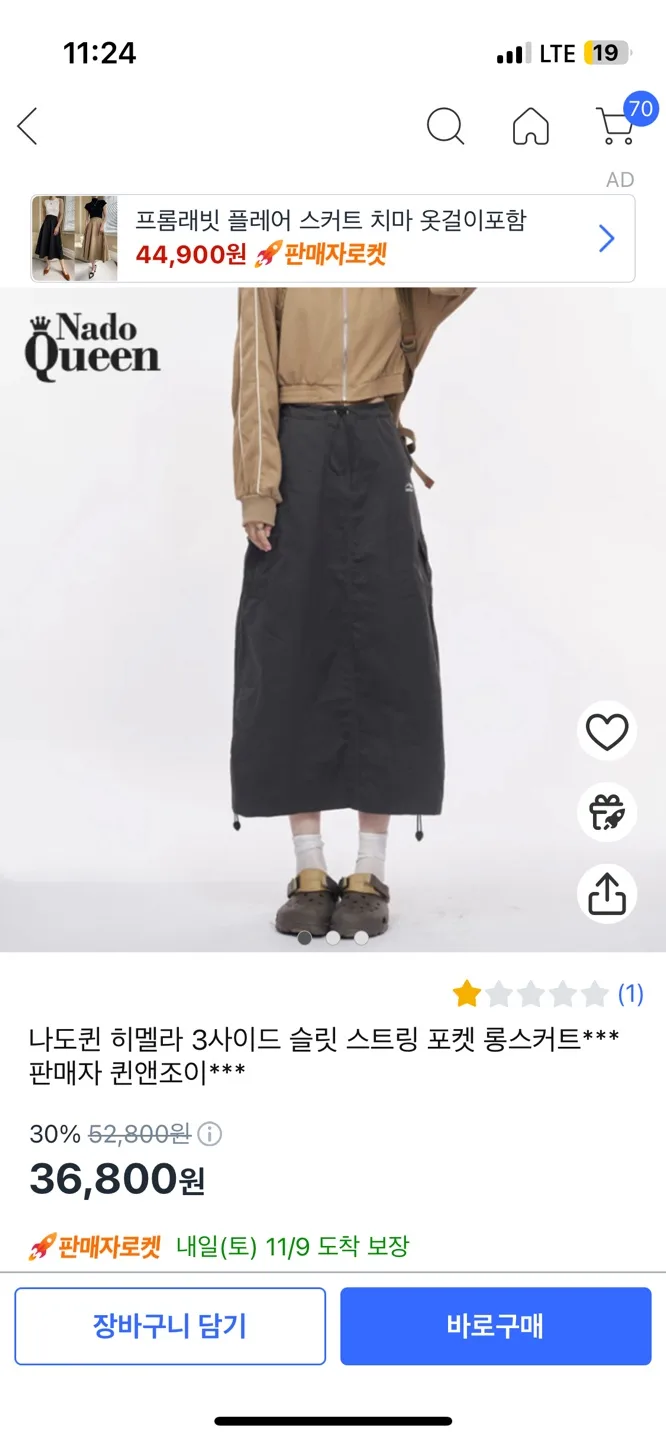Tap the gift icon on product image
The height and width of the screenshot is (1440, 666).
tap(606, 813)
